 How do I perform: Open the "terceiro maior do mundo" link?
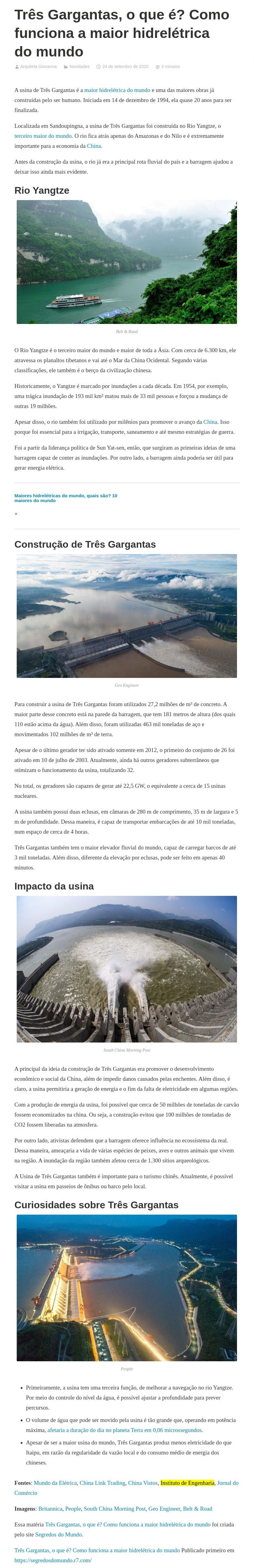tap(43, 136)
